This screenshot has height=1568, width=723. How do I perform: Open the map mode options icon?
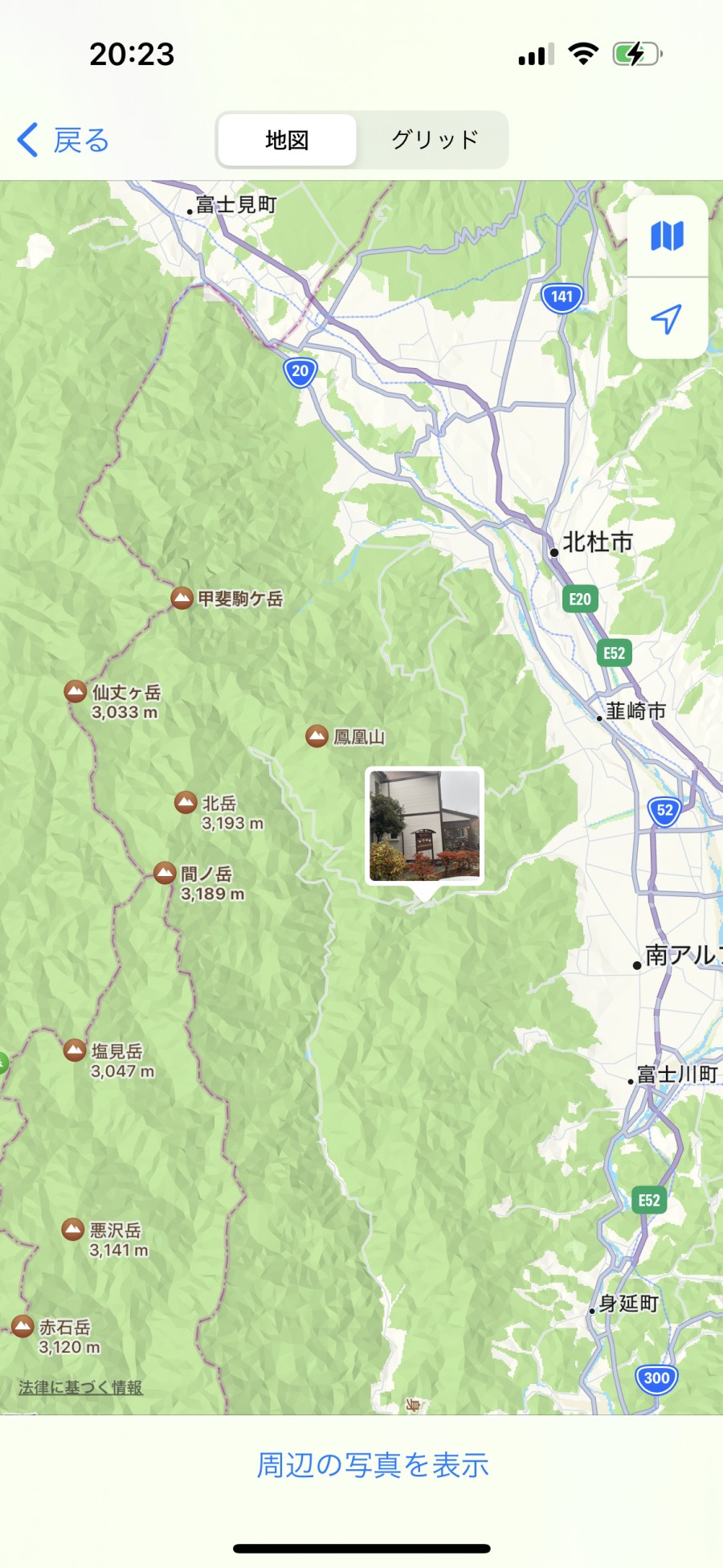coord(667,236)
